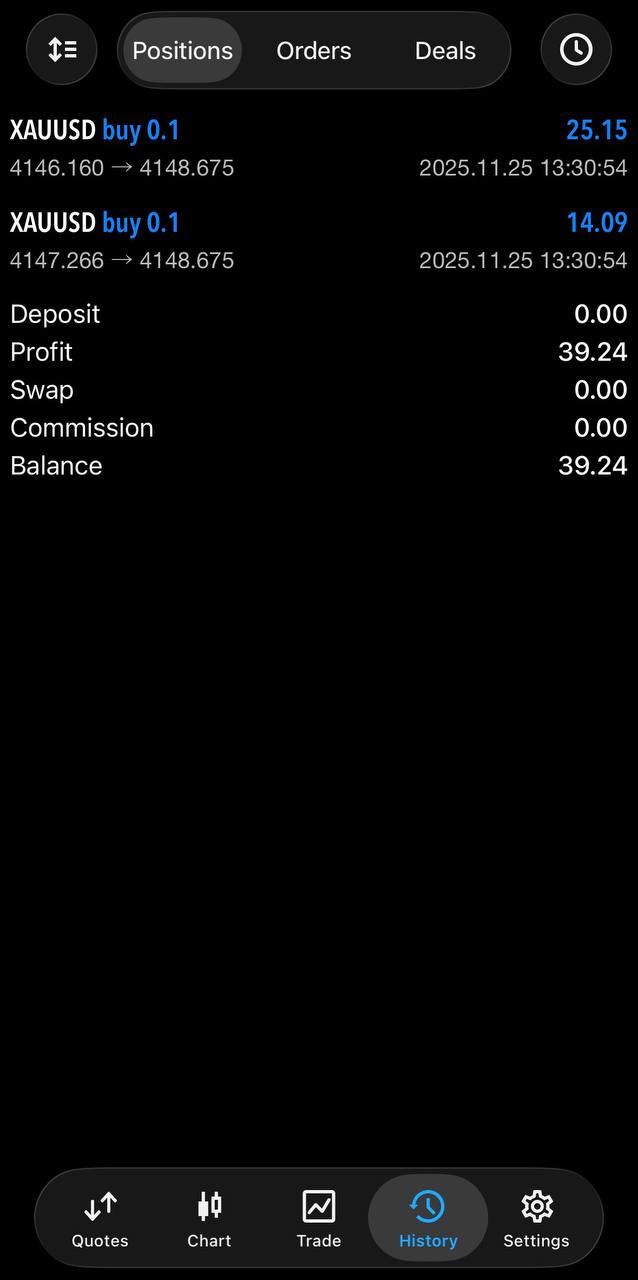Show the Deals history

click(x=445, y=50)
